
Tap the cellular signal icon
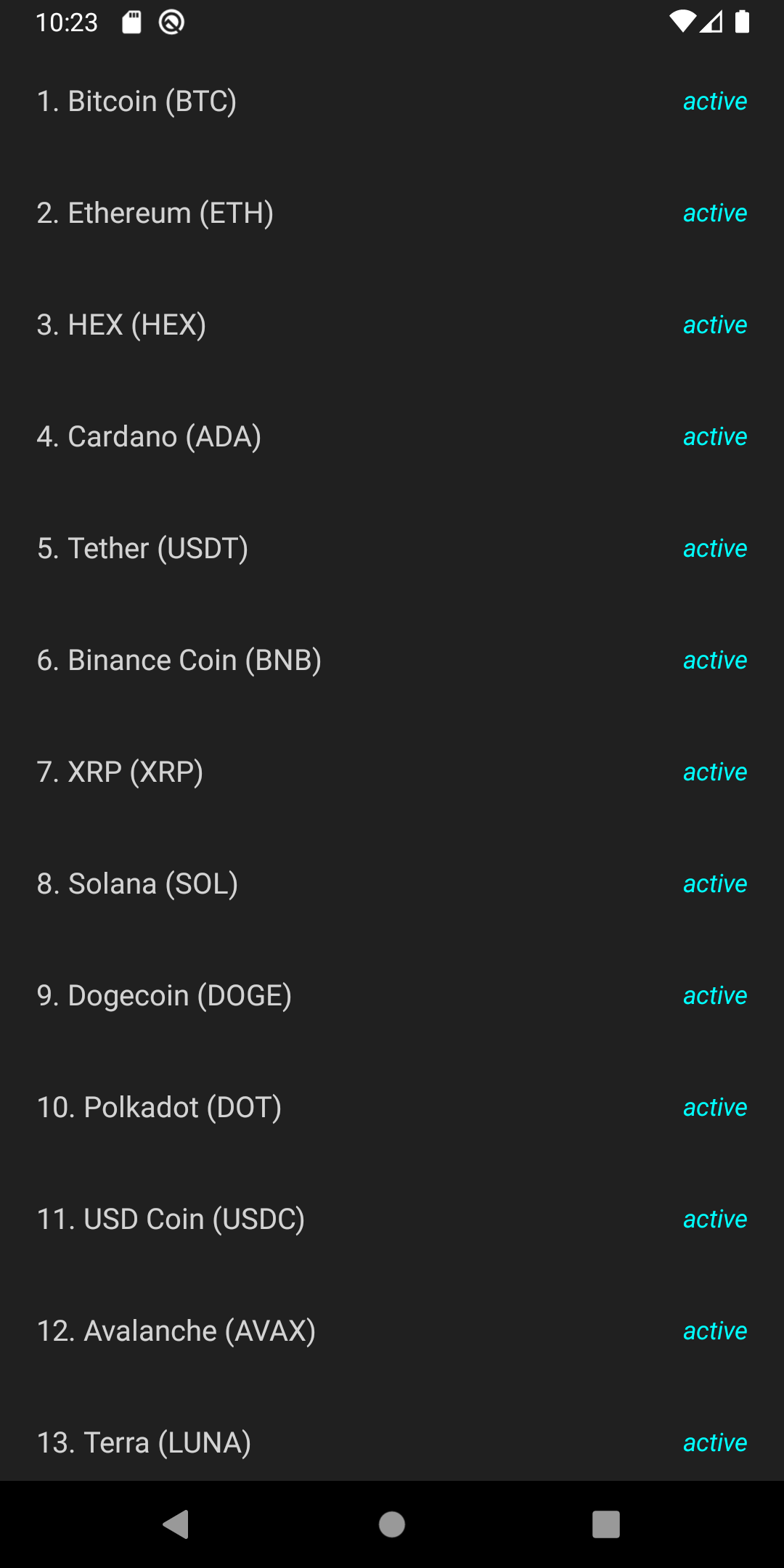pyautogui.click(x=712, y=23)
